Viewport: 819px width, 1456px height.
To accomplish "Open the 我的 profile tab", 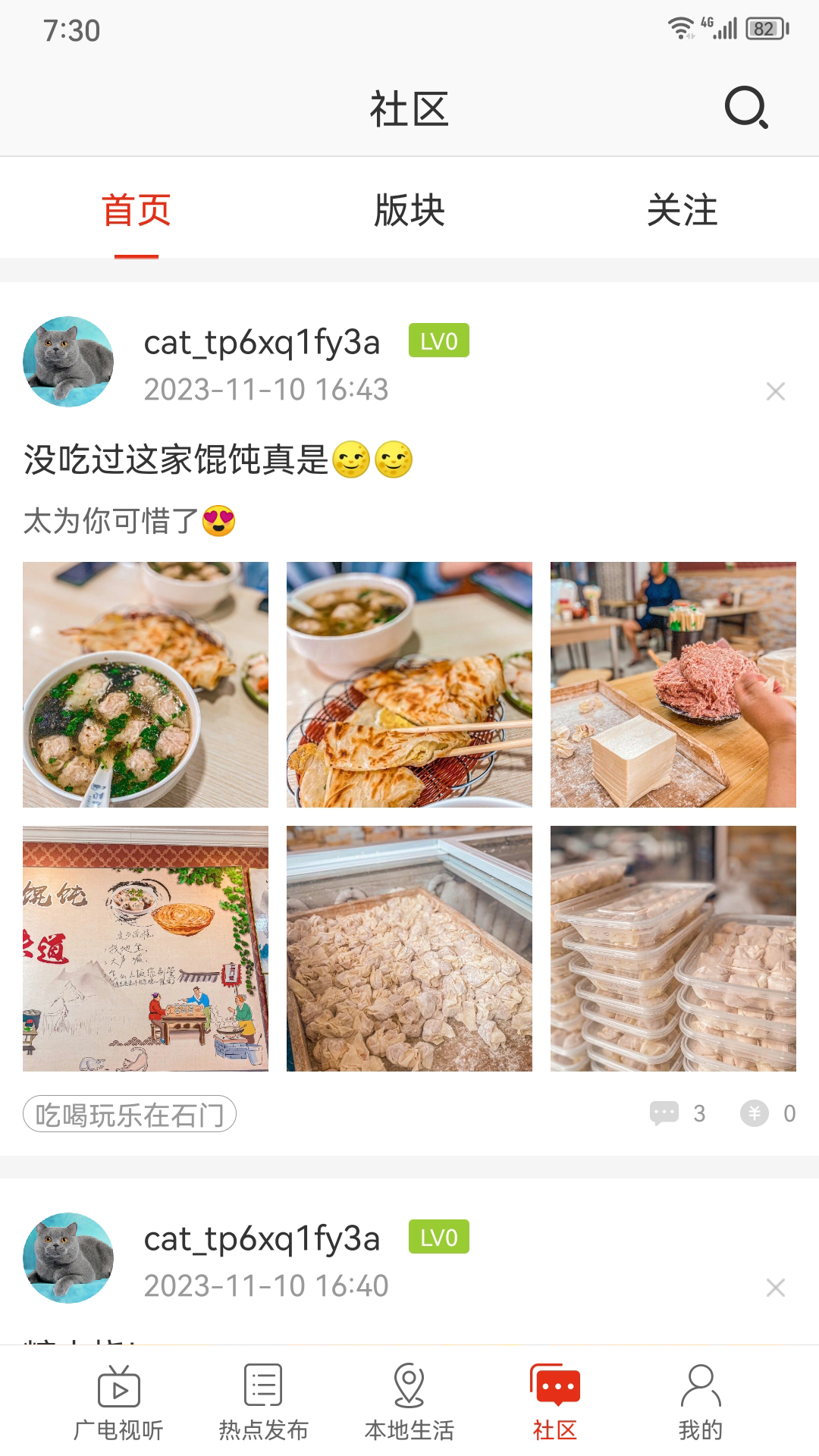I will tap(701, 1403).
